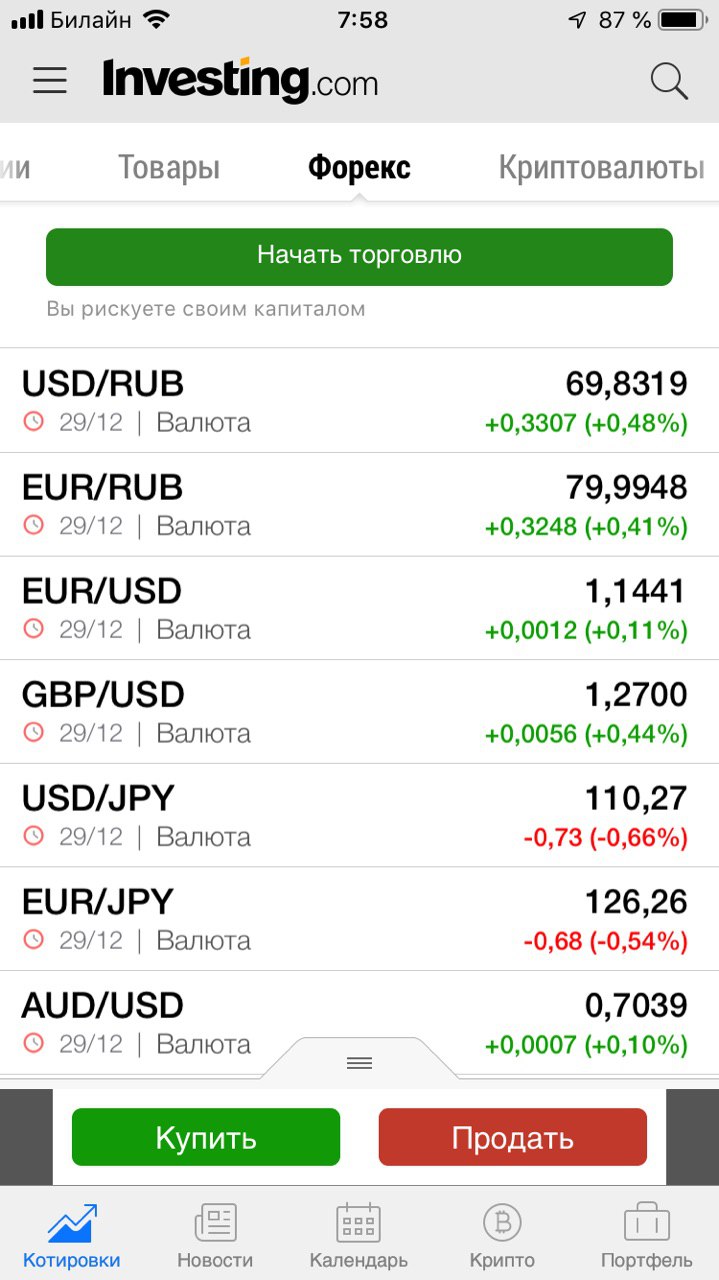719x1280 pixels.
Task: Open the GBP/USD quote
Action: pos(359,712)
